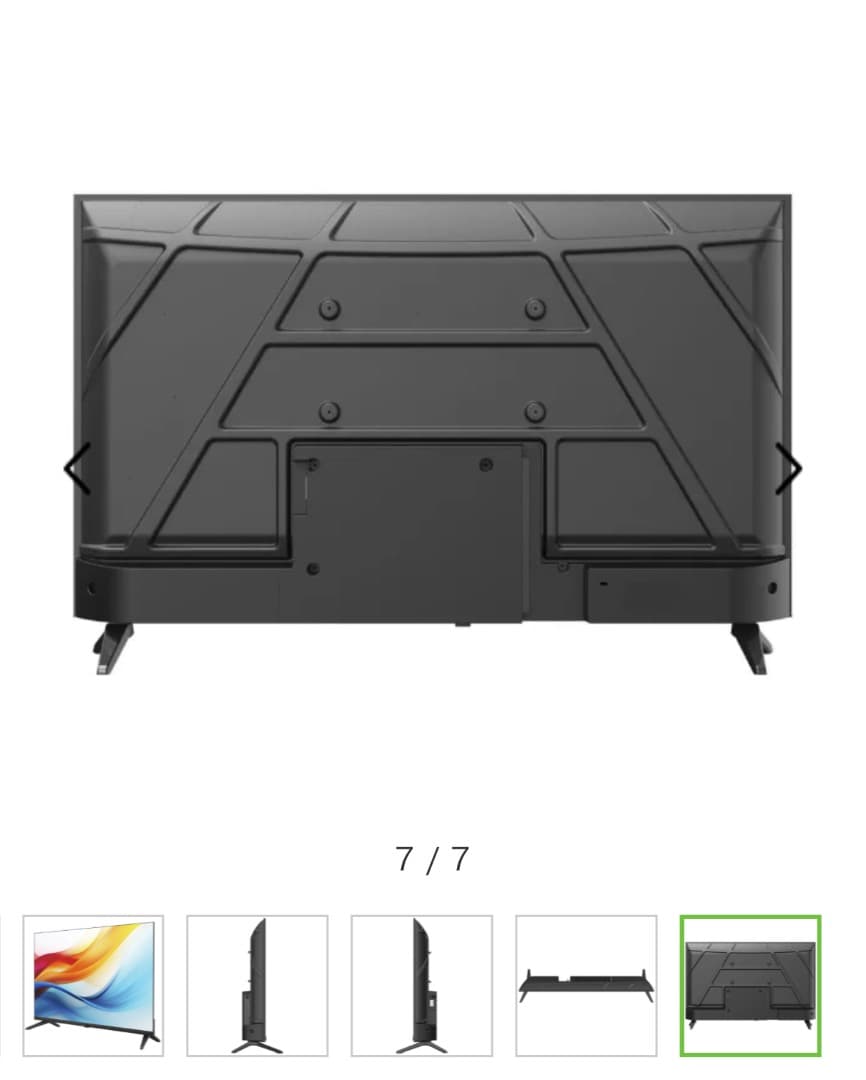Select the top view TV thumbnail
This screenshot has height=1080, width=866.
(586, 985)
